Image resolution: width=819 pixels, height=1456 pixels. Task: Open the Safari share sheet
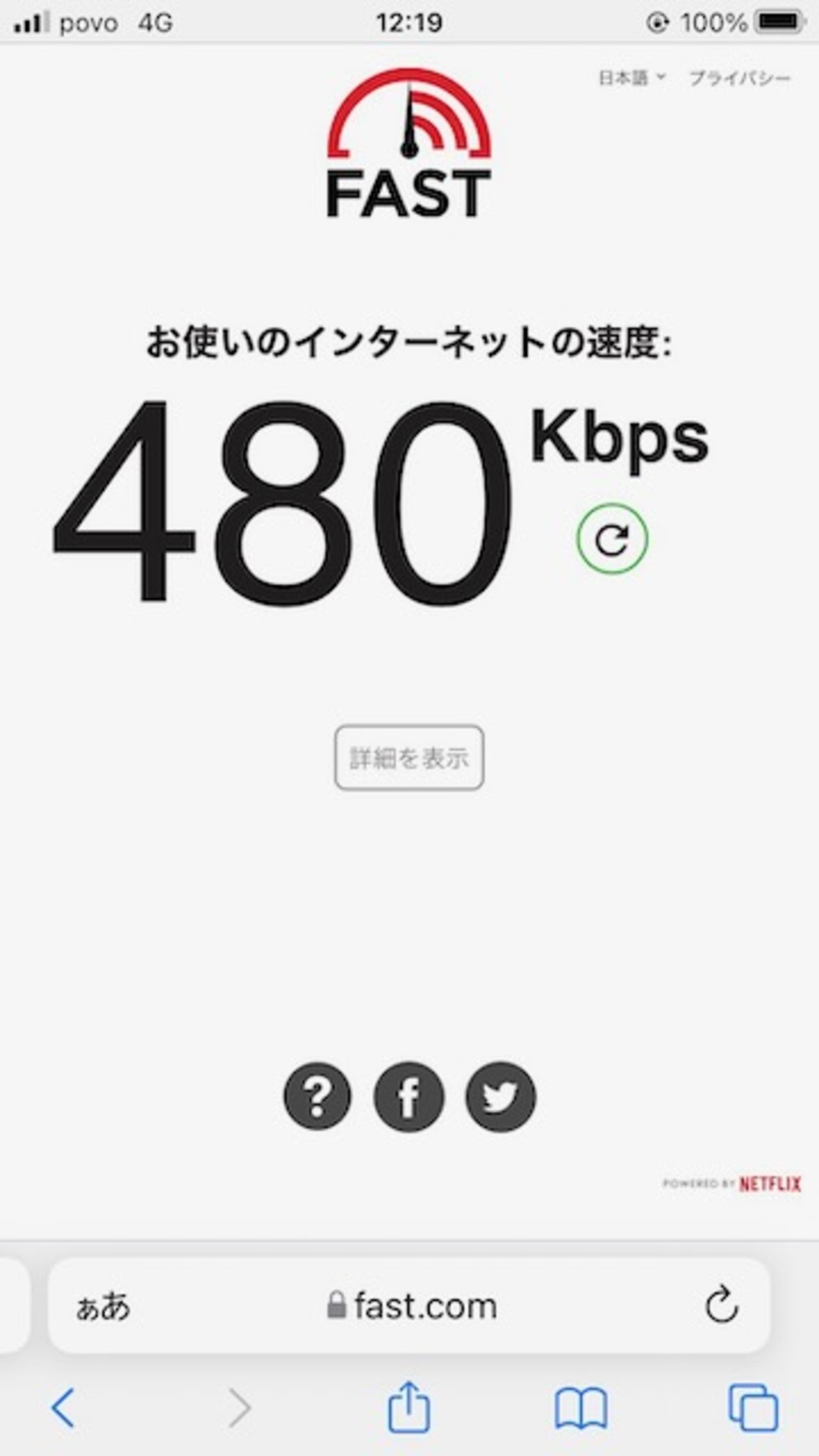[409, 1406]
